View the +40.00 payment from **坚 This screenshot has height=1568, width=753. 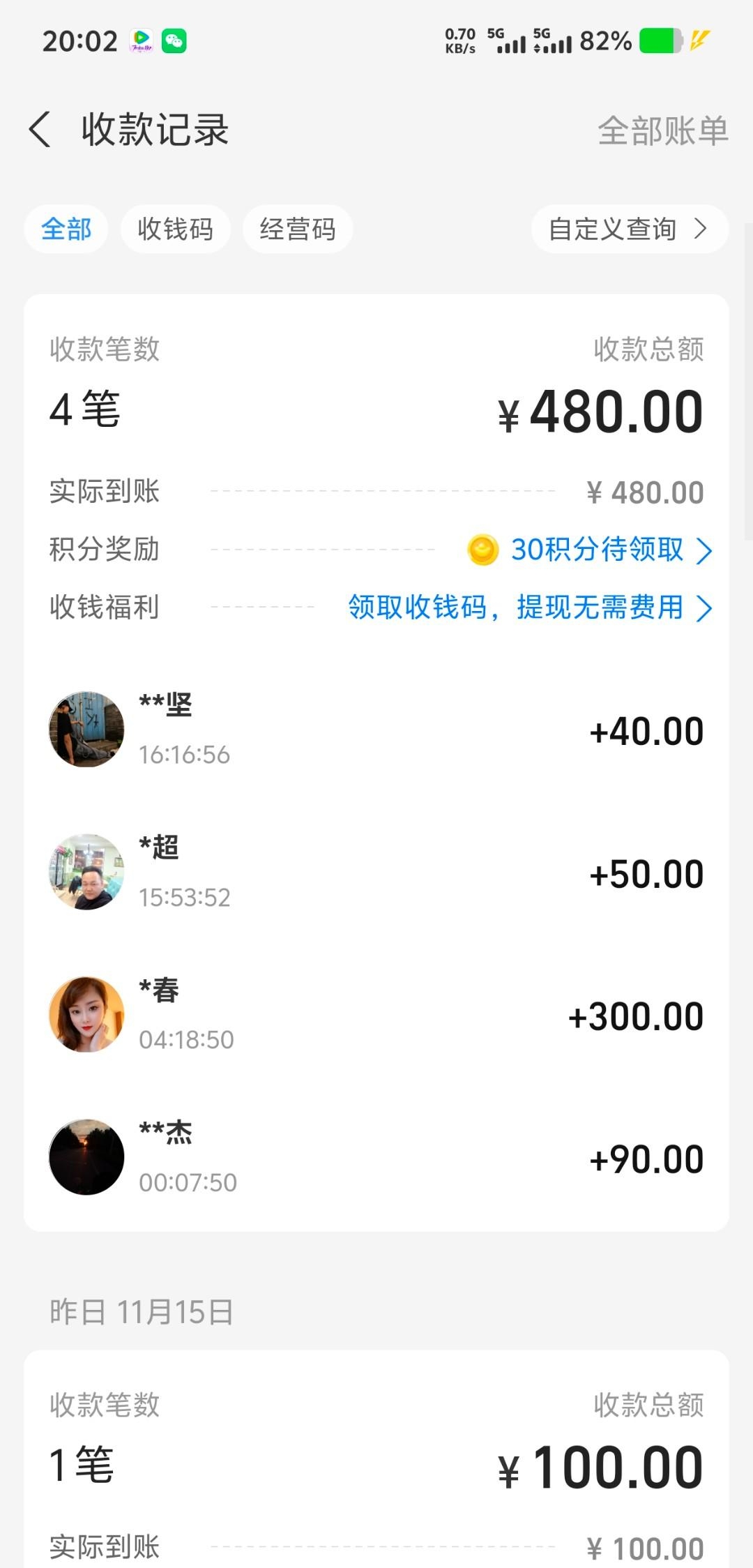click(376, 730)
